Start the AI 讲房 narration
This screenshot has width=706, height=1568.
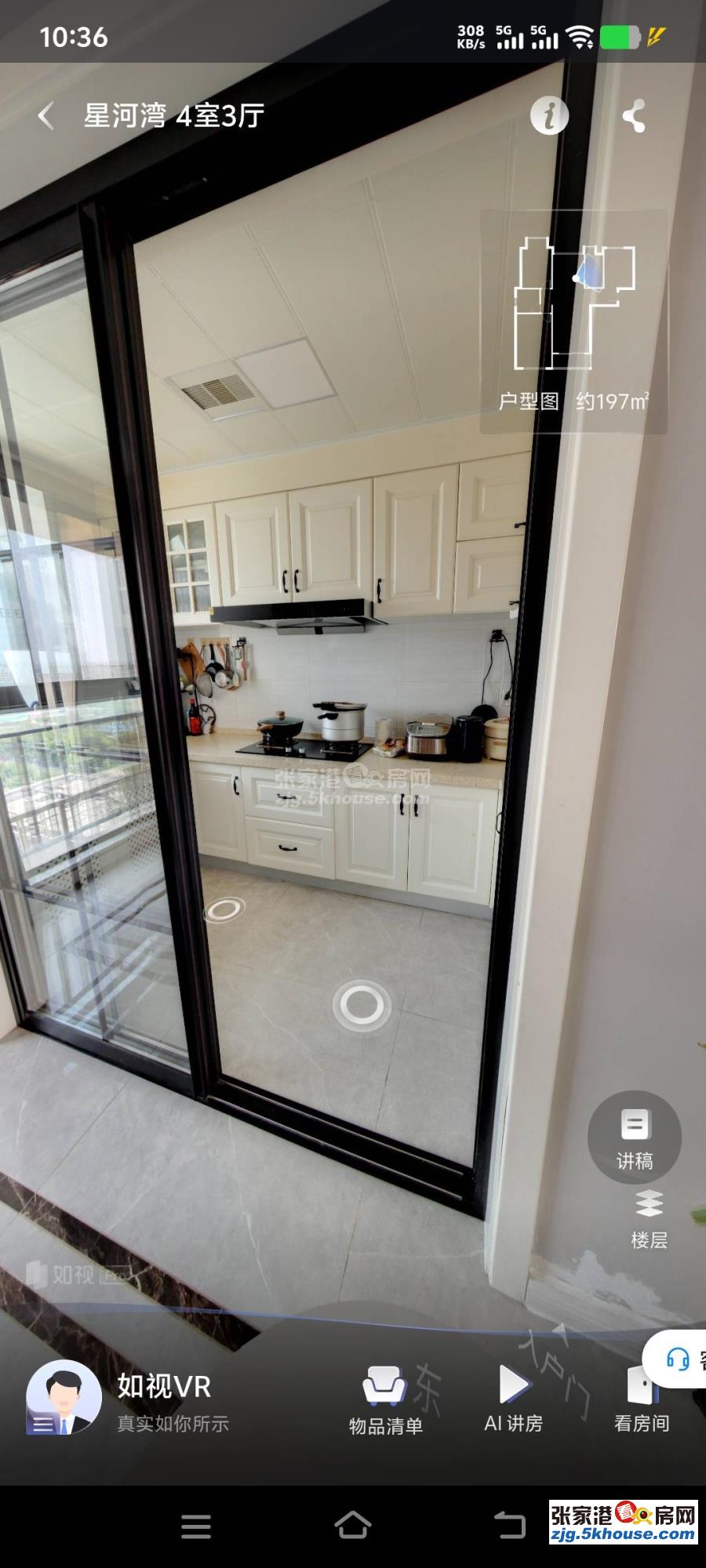514,1401
